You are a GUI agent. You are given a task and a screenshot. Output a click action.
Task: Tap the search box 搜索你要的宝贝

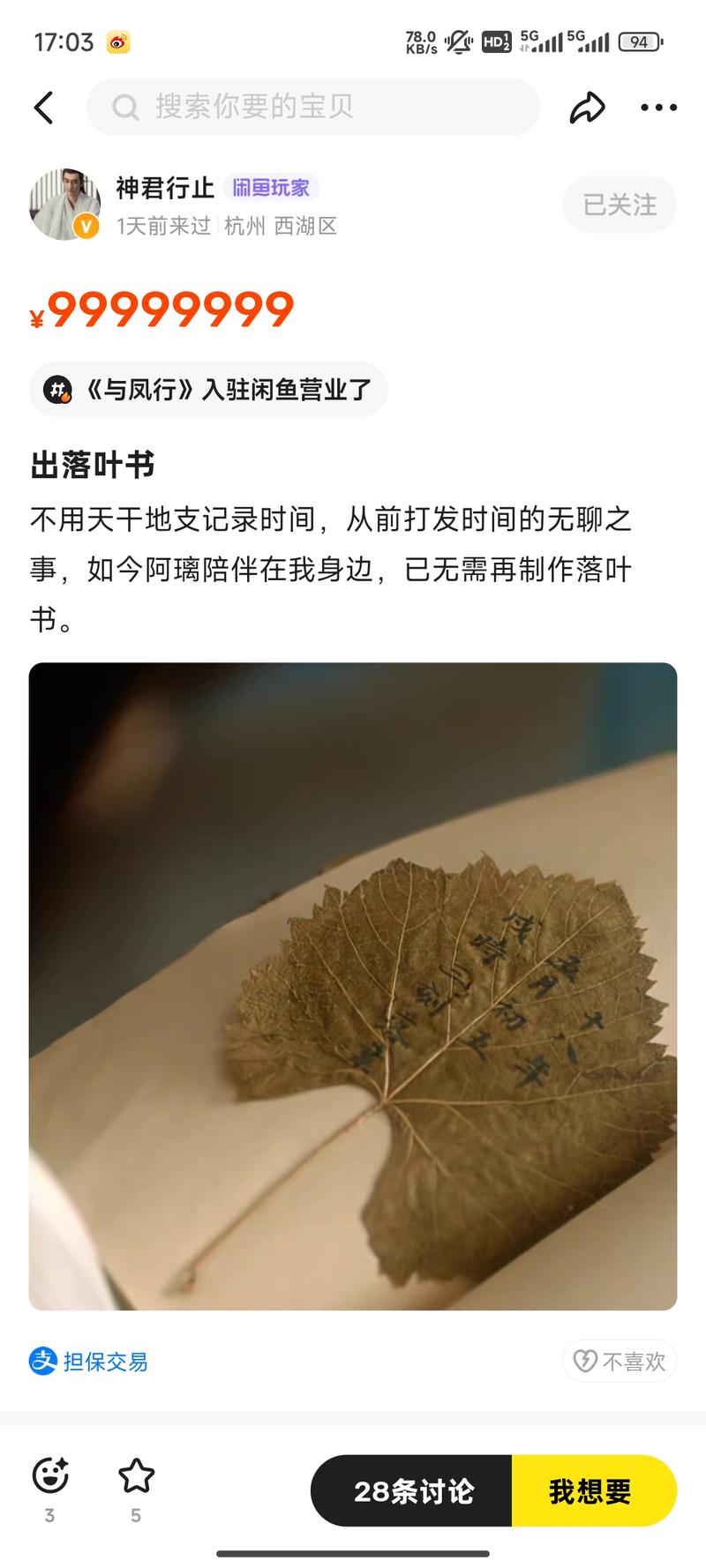(313, 108)
